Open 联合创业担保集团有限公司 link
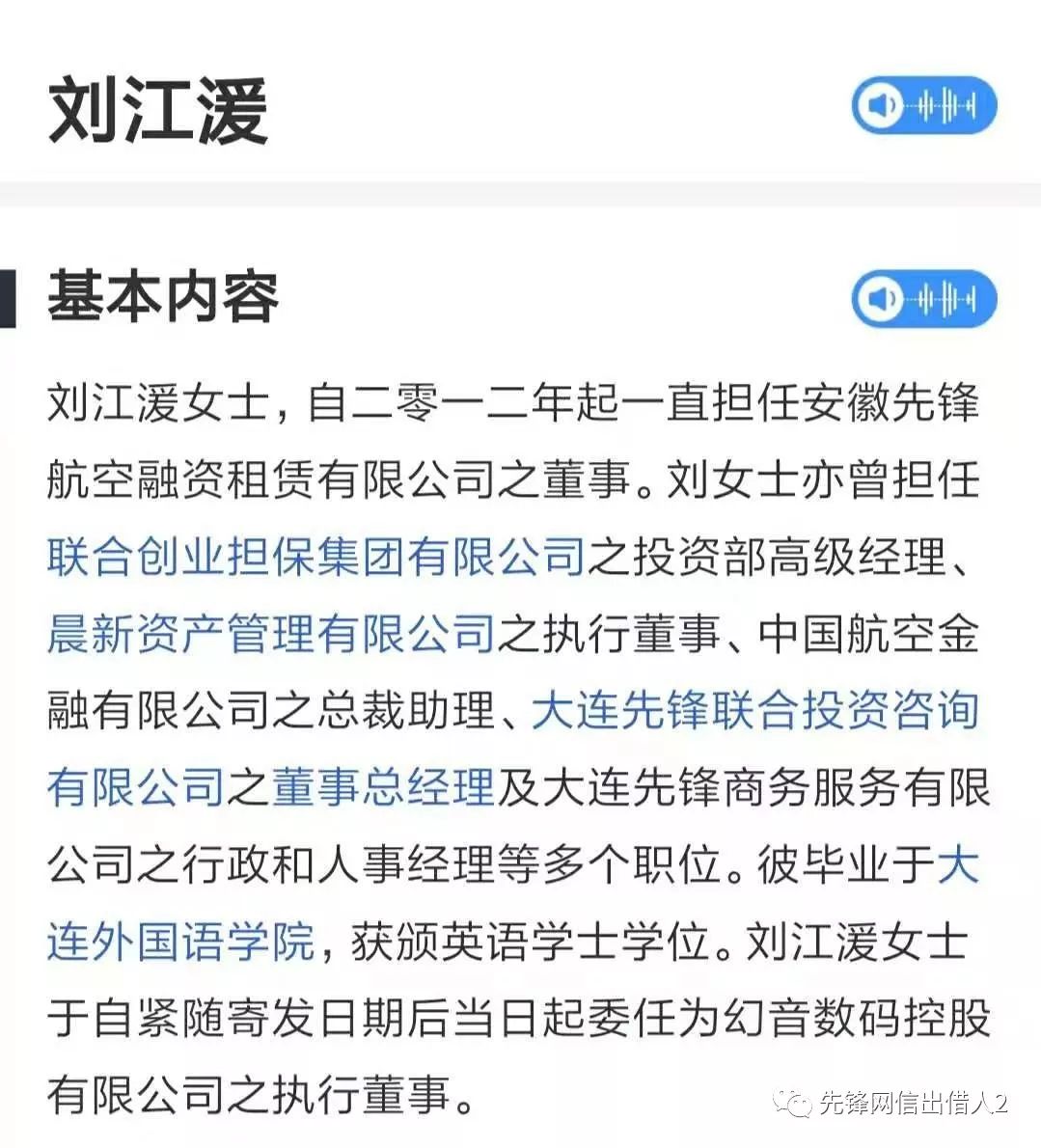This screenshot has width=1041, height=1148. (x=314, y=556)
